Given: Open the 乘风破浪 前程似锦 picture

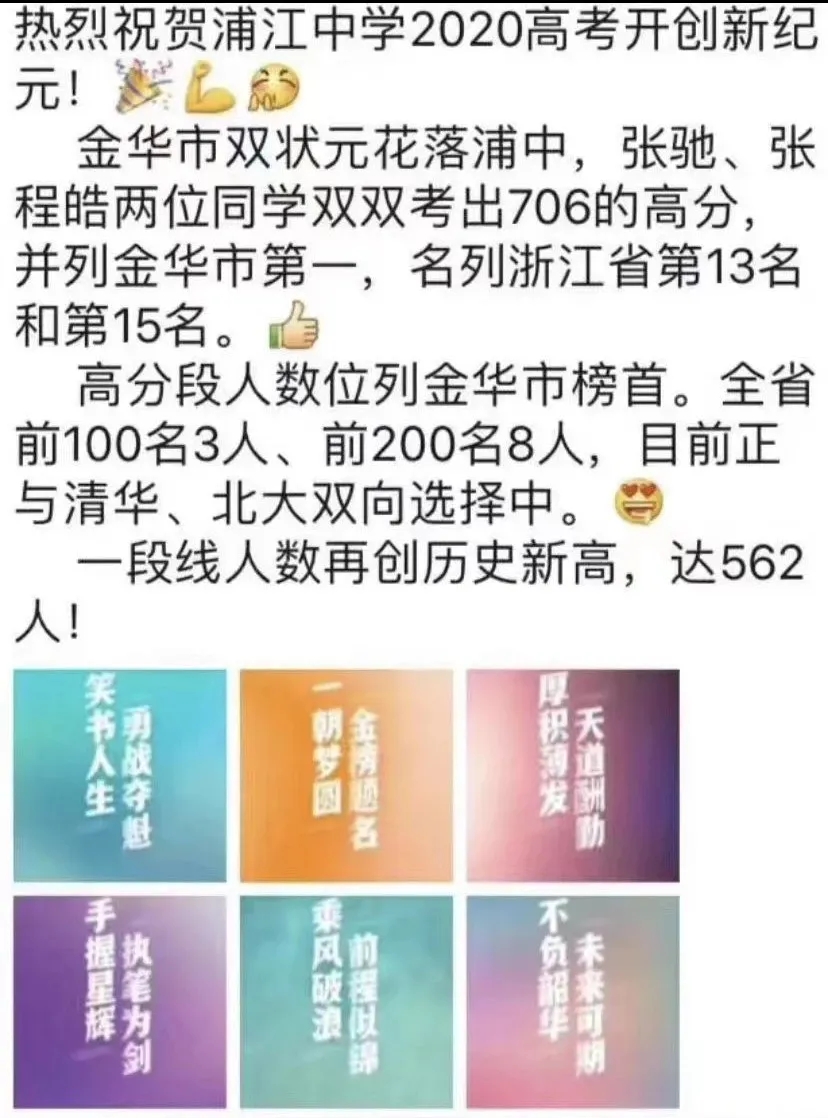Looking at the screenshot, I should coord(346,1002).
